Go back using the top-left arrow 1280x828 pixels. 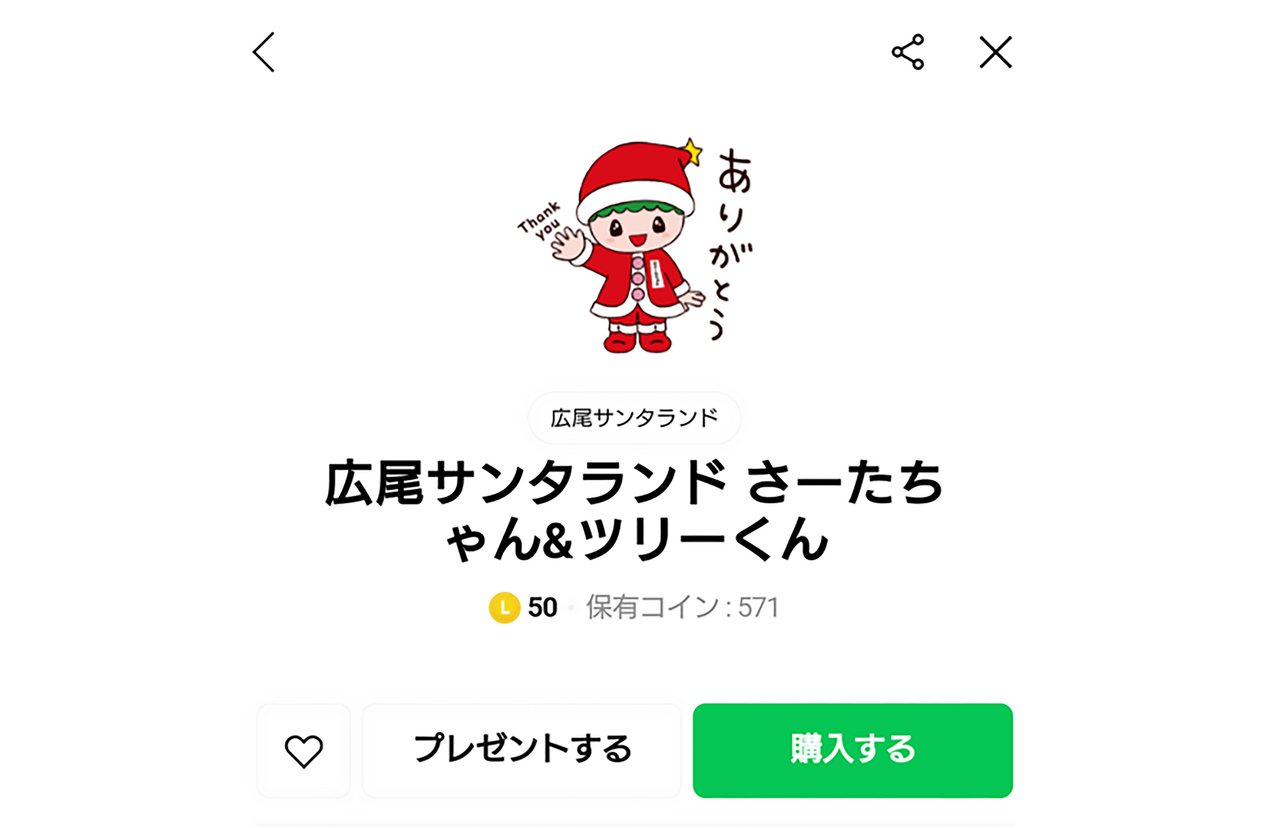coord(263,52)
